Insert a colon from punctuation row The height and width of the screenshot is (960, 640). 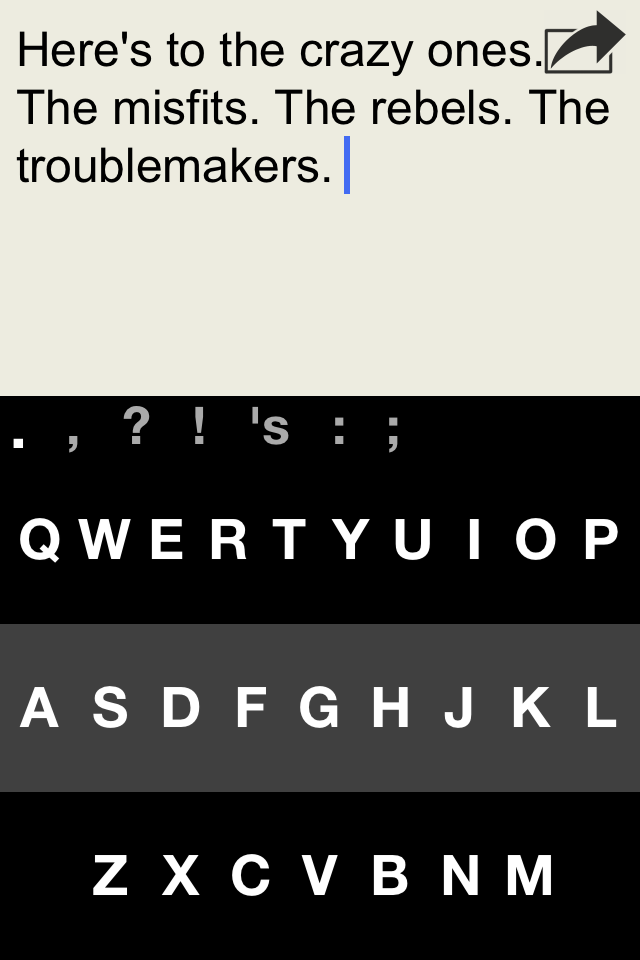pyautogui.click(x=339, y=432)
